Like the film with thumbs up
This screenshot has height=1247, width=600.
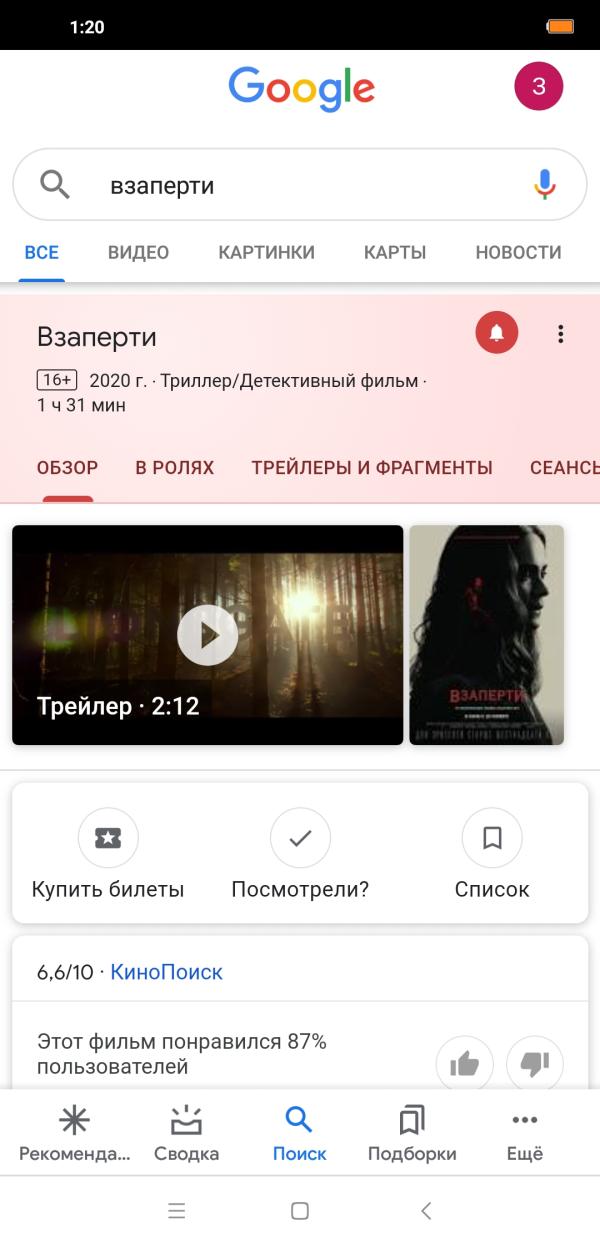point(464,1064)
